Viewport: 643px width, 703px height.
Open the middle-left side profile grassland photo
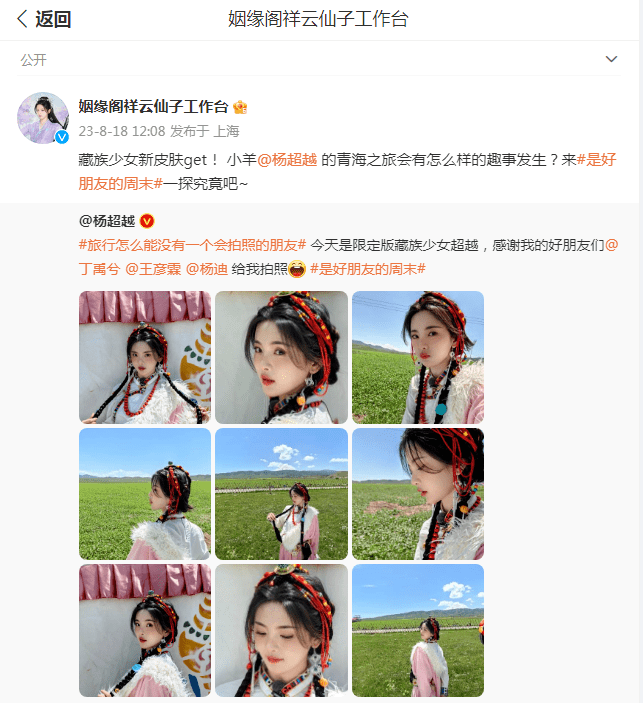click(145, 493)
